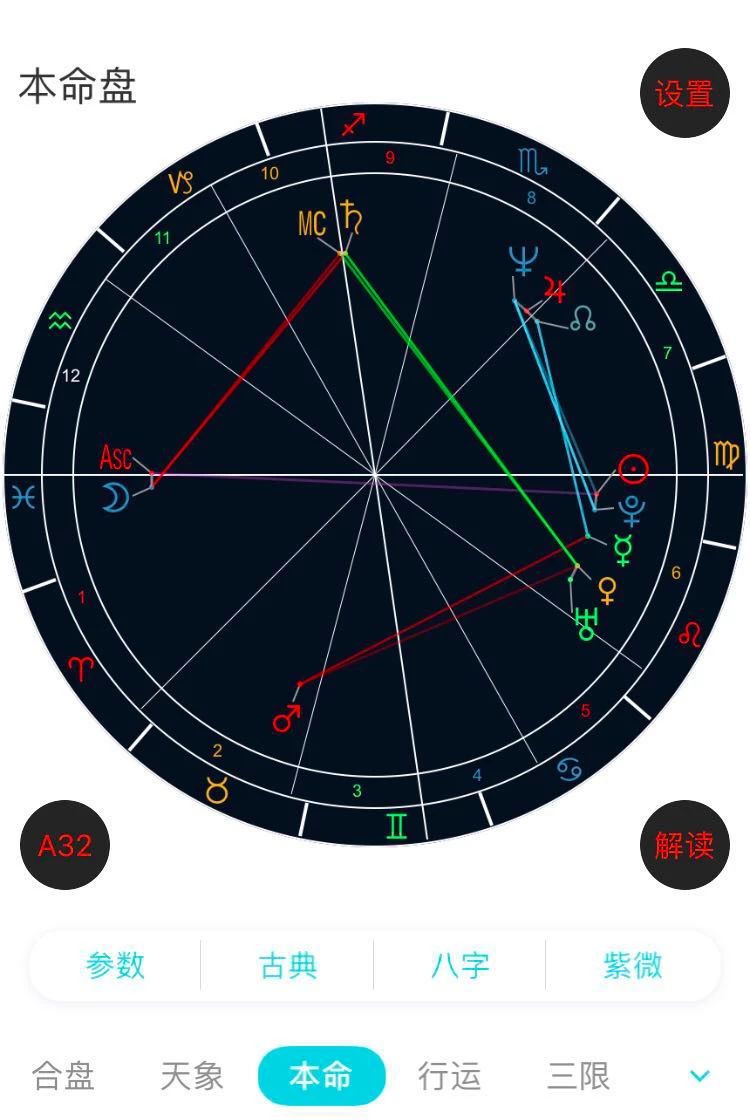Switch to the 合盘 tab
This screenshot has height=1120, width=750.
(63, 1076)
